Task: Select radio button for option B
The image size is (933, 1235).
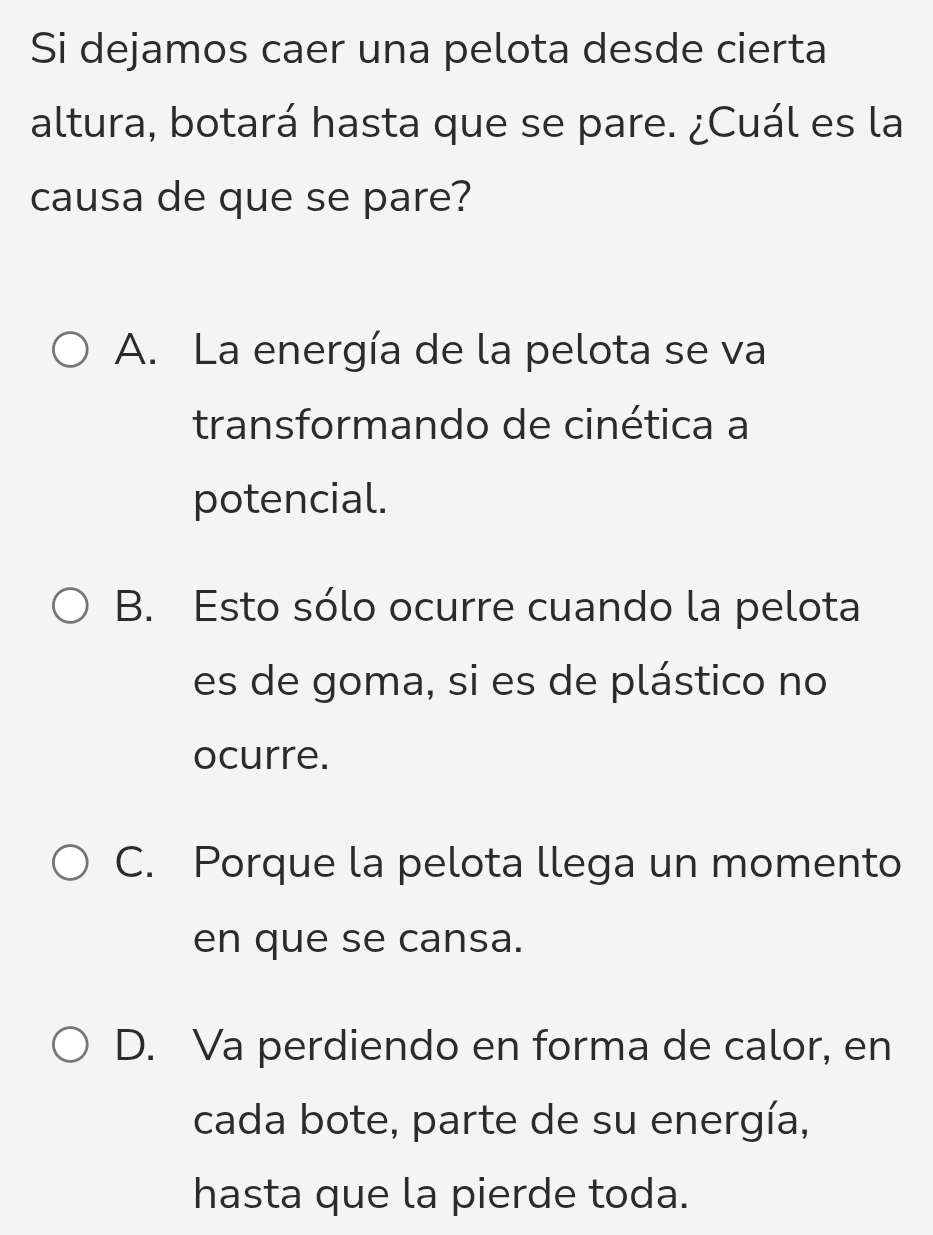Action: (x=69, y=607)
